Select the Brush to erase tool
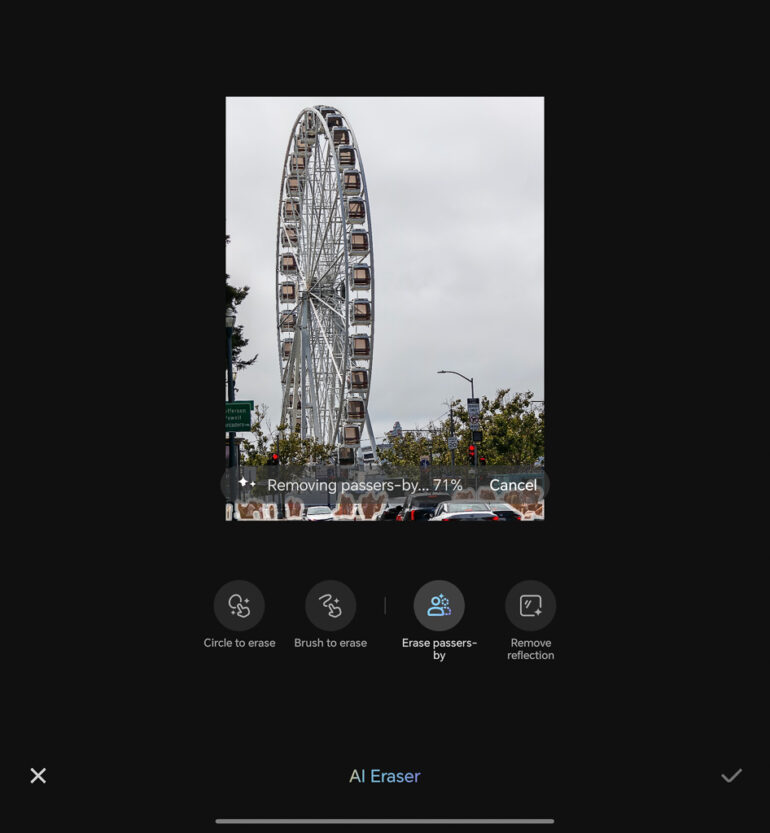This screenshot has height=833, width=770. click(x=330, y=605)
